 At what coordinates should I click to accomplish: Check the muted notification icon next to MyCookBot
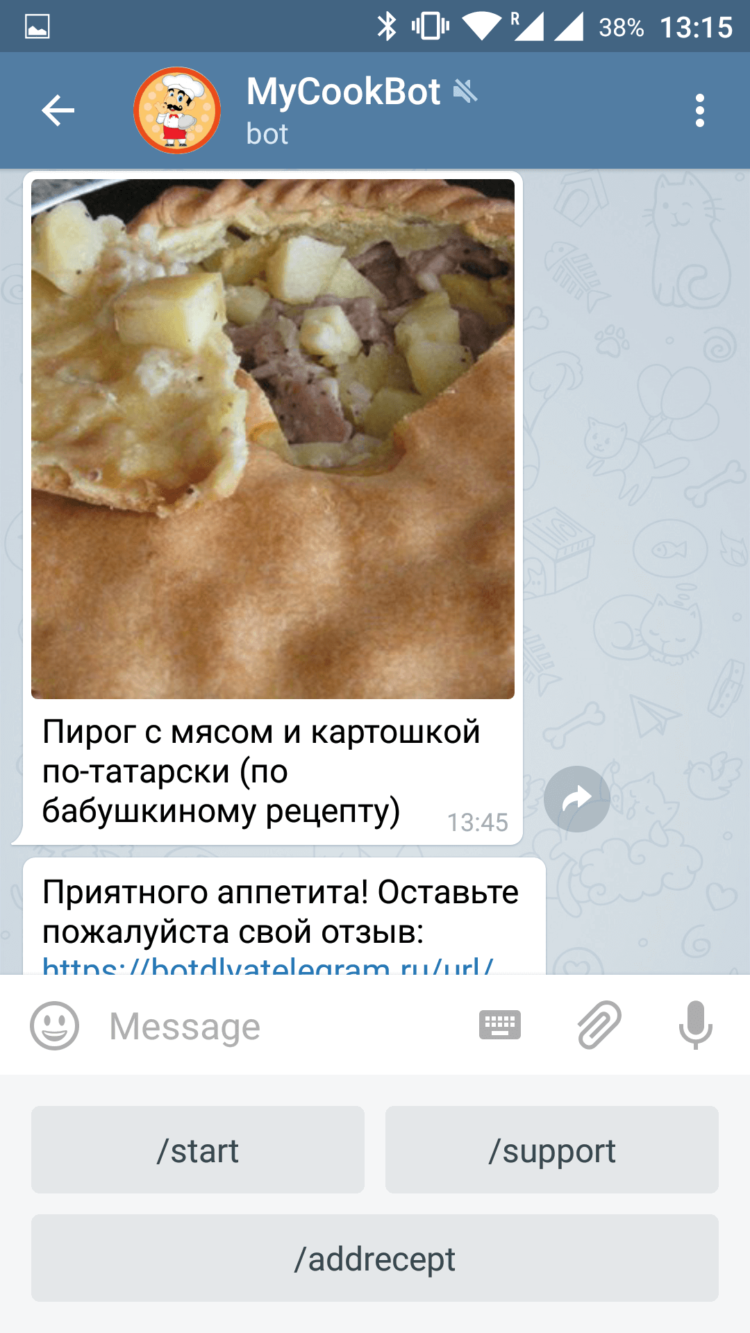tap(466, 90)
